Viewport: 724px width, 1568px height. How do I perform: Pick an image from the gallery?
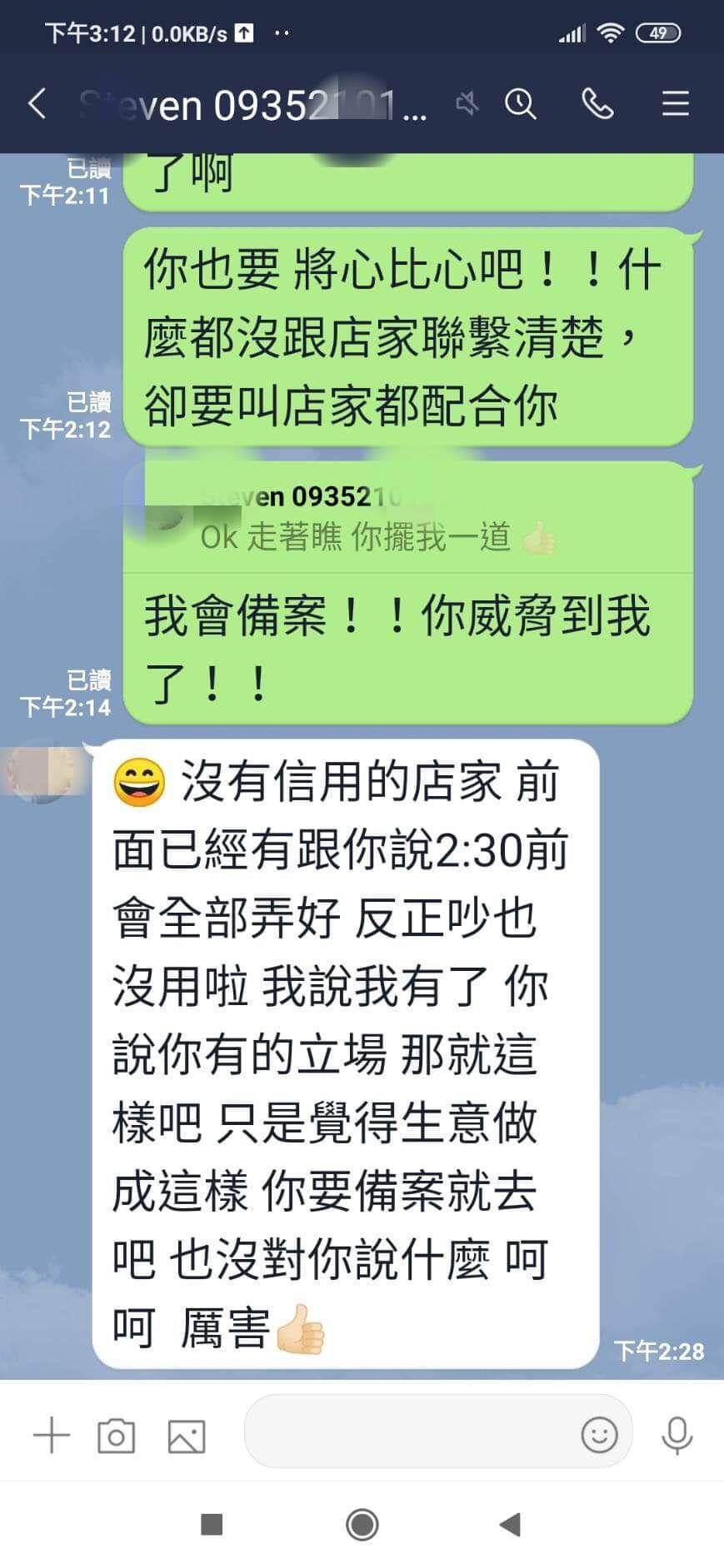[x=187, y=1436]
